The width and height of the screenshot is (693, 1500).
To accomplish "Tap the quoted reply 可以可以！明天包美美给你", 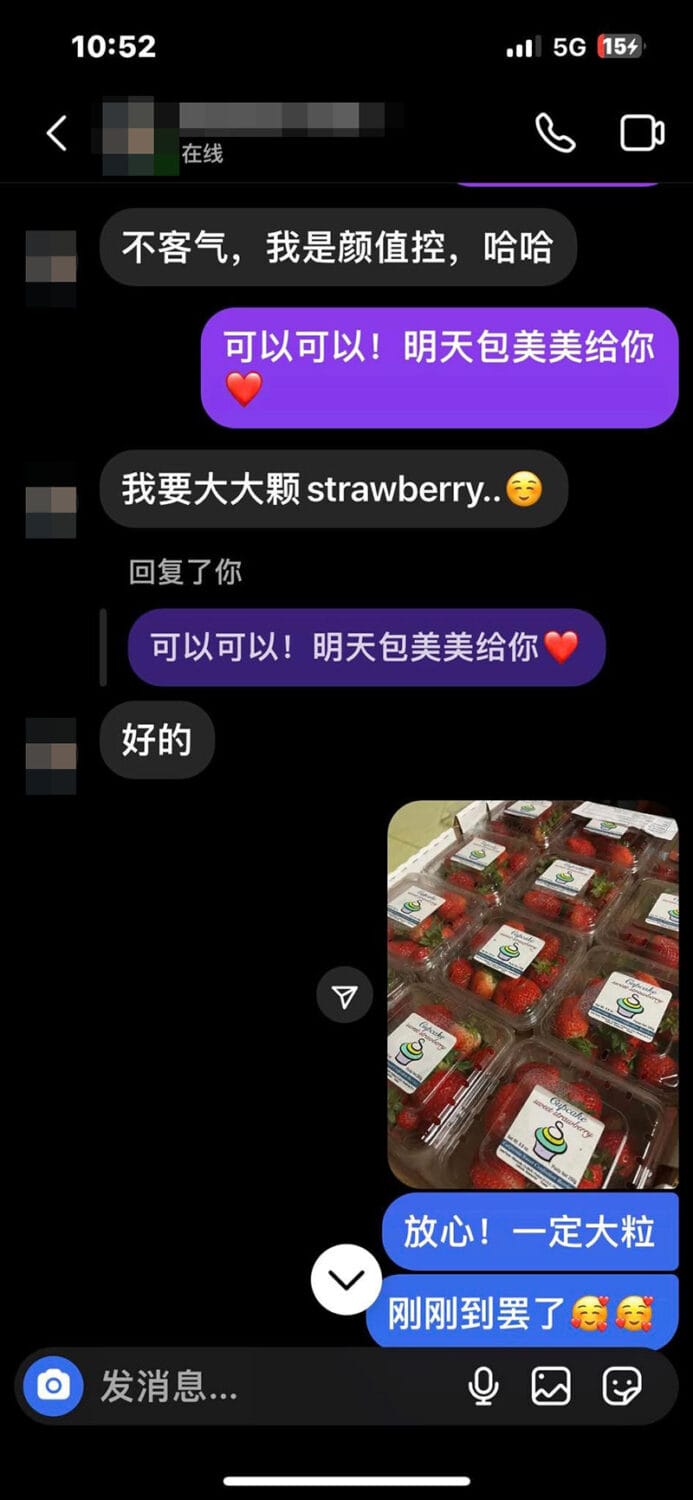I will [x=365, y=647].
